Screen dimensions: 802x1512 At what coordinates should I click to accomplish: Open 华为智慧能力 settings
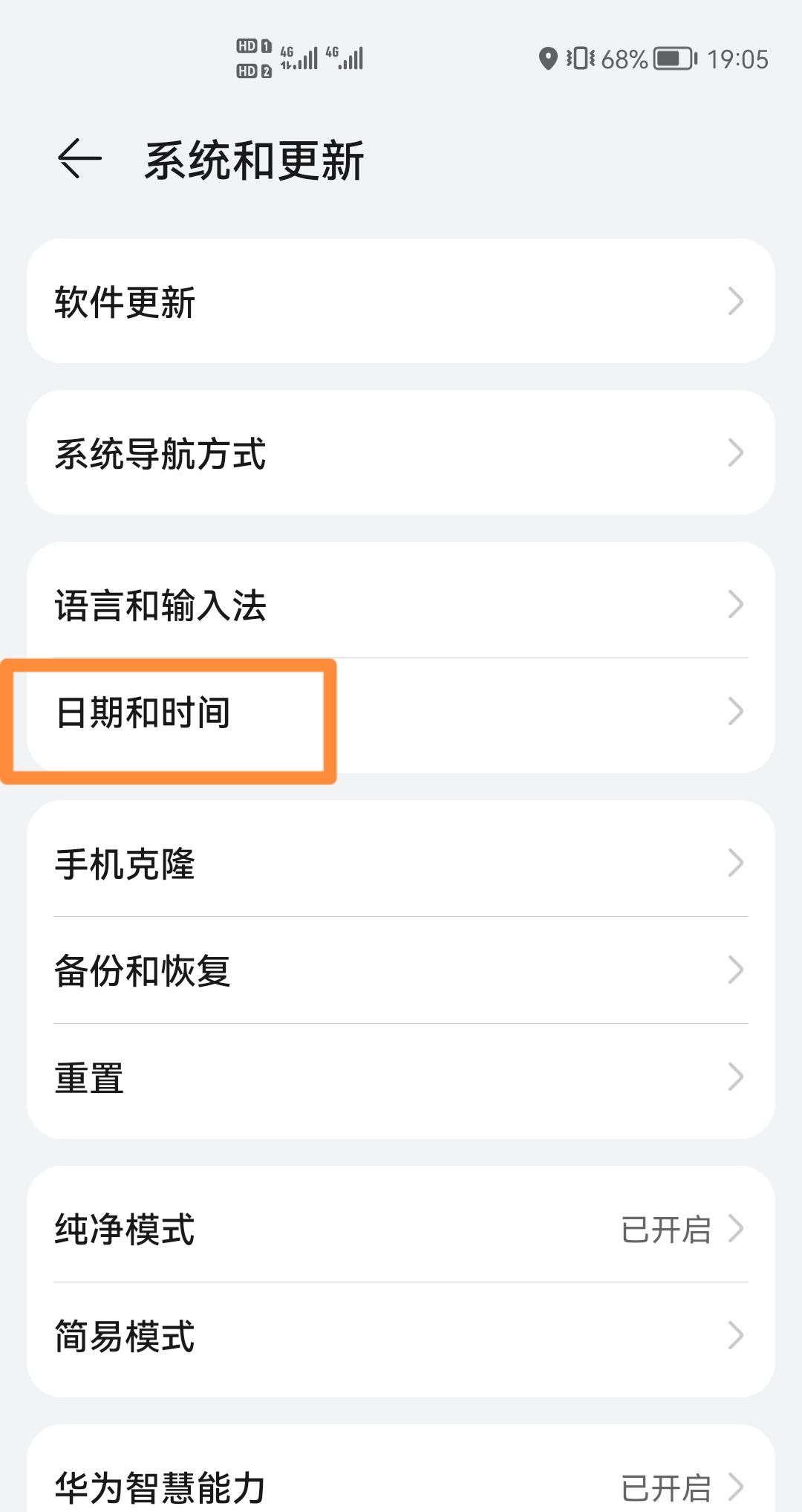pyautogui.click(x=401, y=1486)
